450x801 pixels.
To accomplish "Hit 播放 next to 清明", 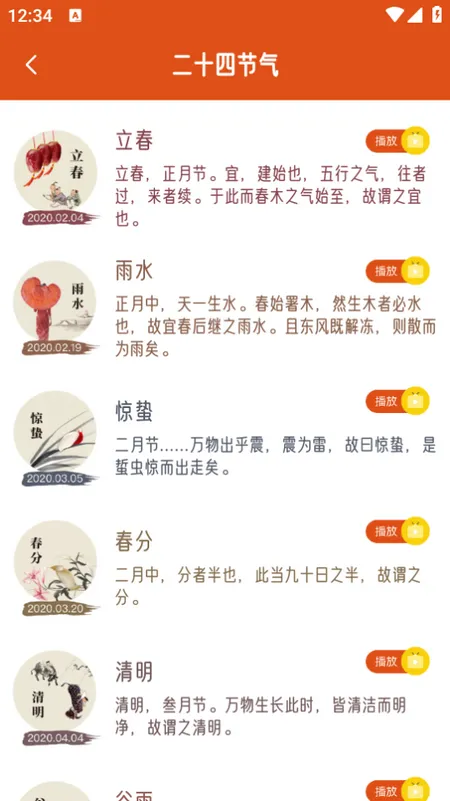I will pos(397,662).
